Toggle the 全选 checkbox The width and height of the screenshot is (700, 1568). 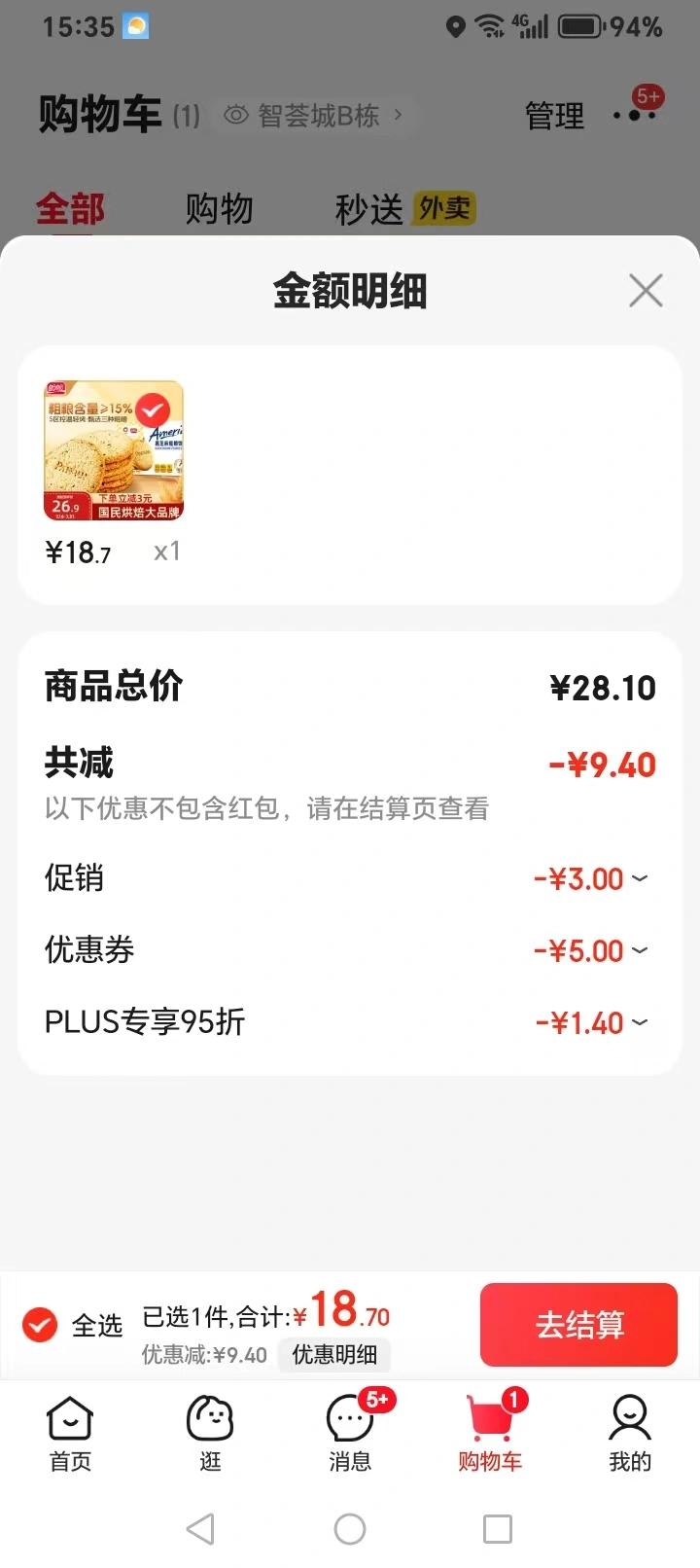[x=41, y=1324]
